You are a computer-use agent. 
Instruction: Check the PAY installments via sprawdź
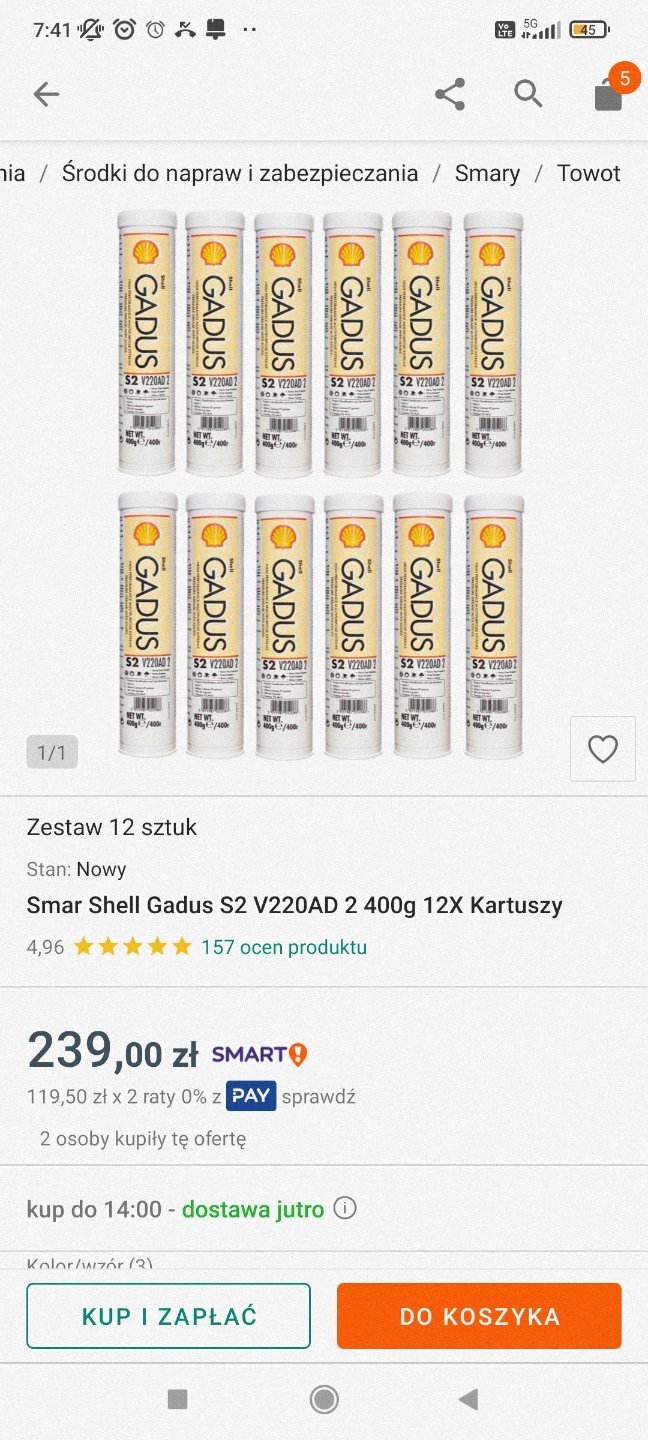pyautogui.click(x=318, y=1096)
